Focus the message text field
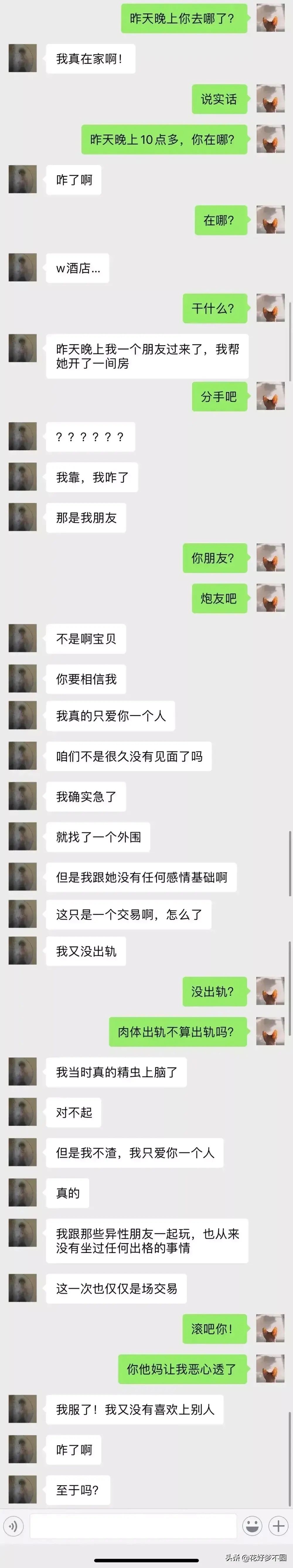 (x=133, y=1526)
